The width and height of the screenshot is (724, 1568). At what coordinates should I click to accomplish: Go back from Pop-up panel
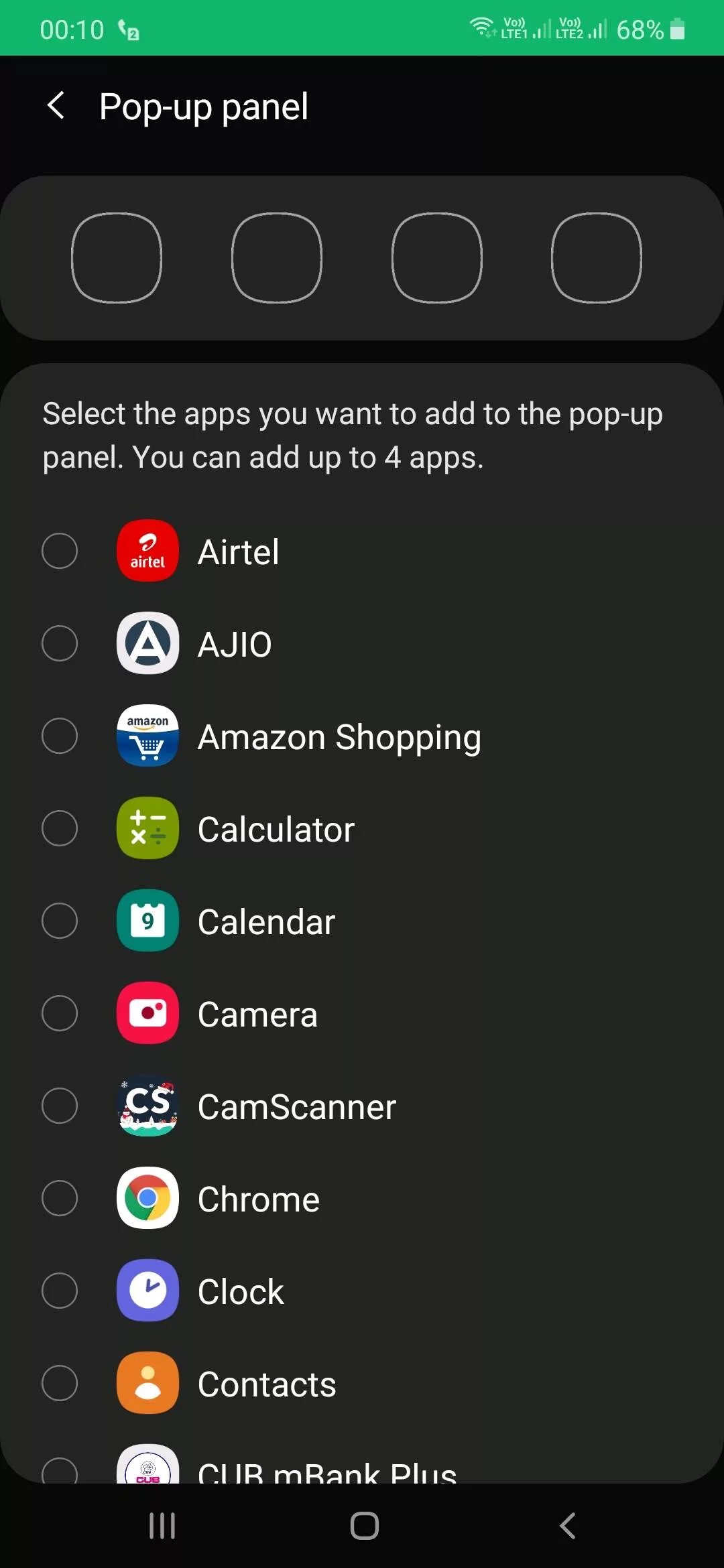(x=56, y=106)
